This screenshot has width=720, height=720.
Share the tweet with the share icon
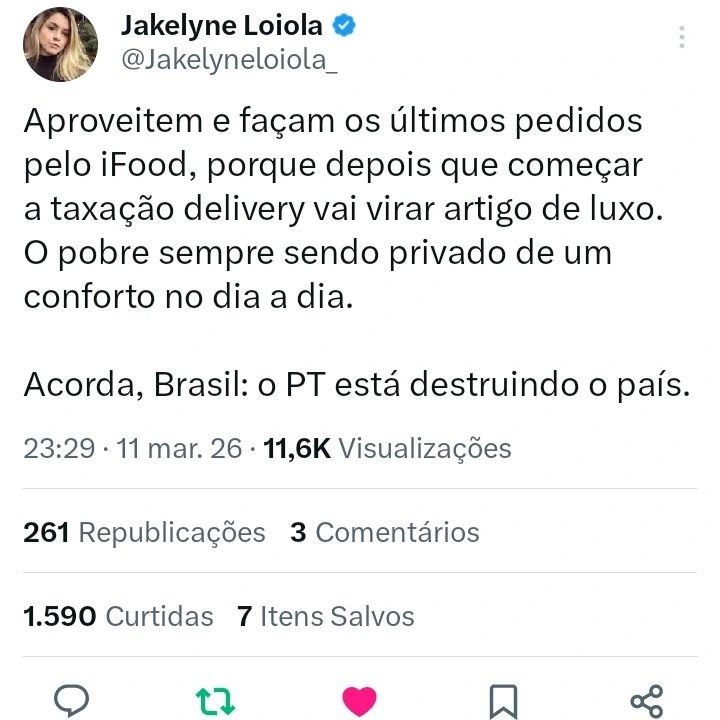[647, 698]
